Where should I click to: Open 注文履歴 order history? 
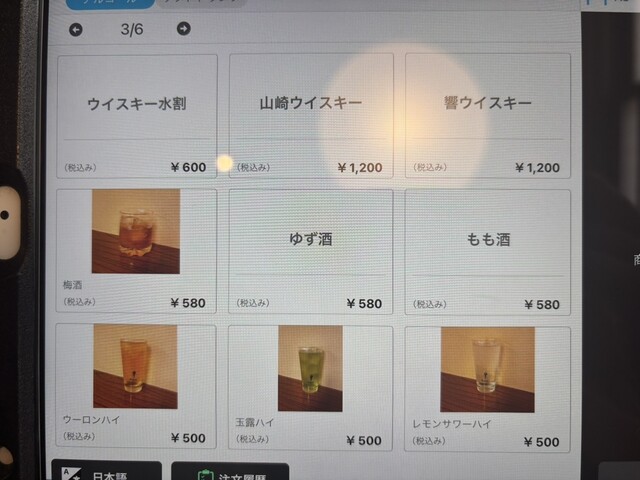pos(230,472)
